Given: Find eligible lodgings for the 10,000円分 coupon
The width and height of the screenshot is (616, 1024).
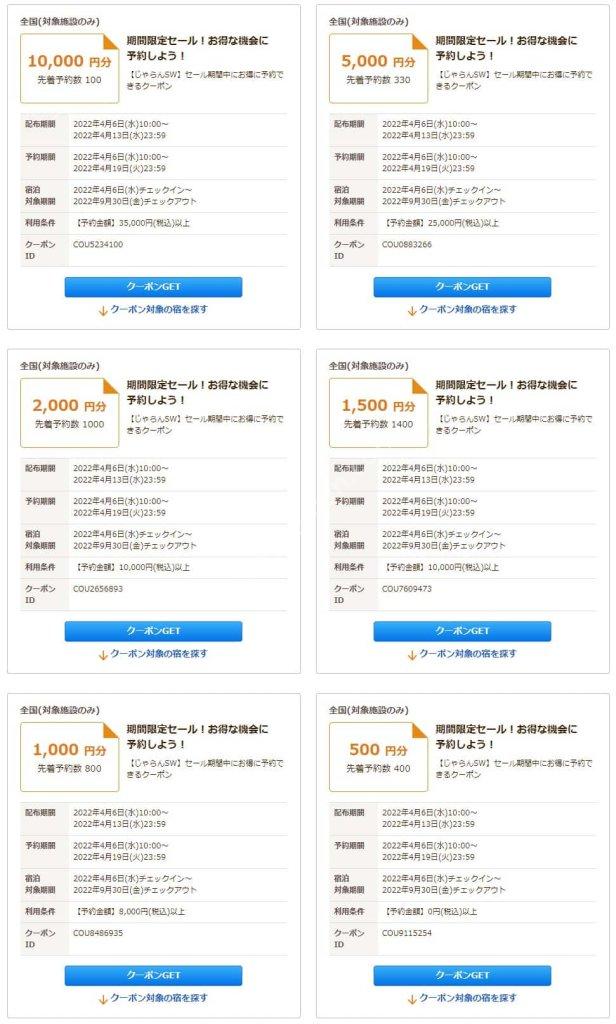Looking at the screenshot, I should click(154, 310).
